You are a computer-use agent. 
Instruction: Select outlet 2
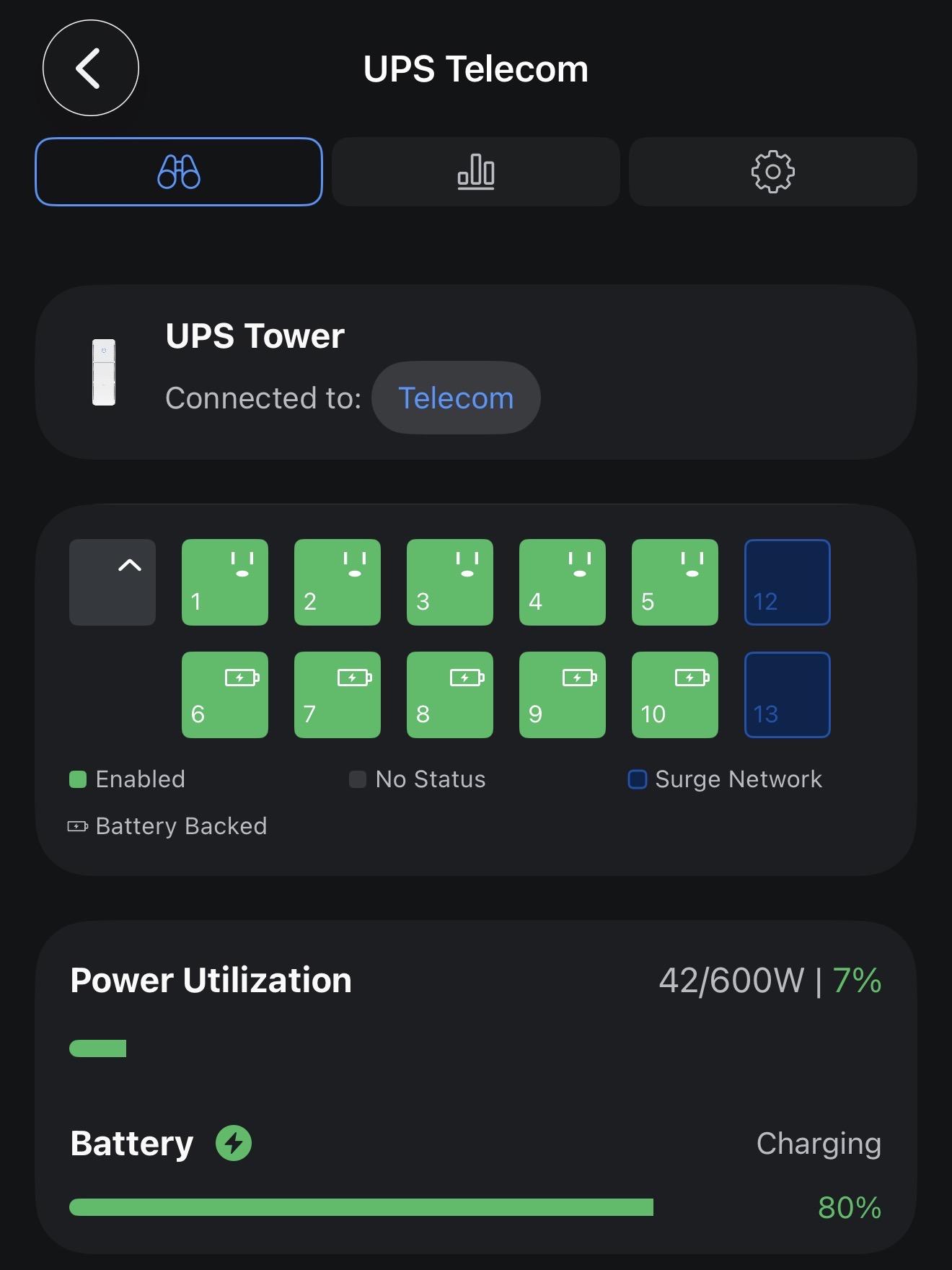(x=338, y=582)
